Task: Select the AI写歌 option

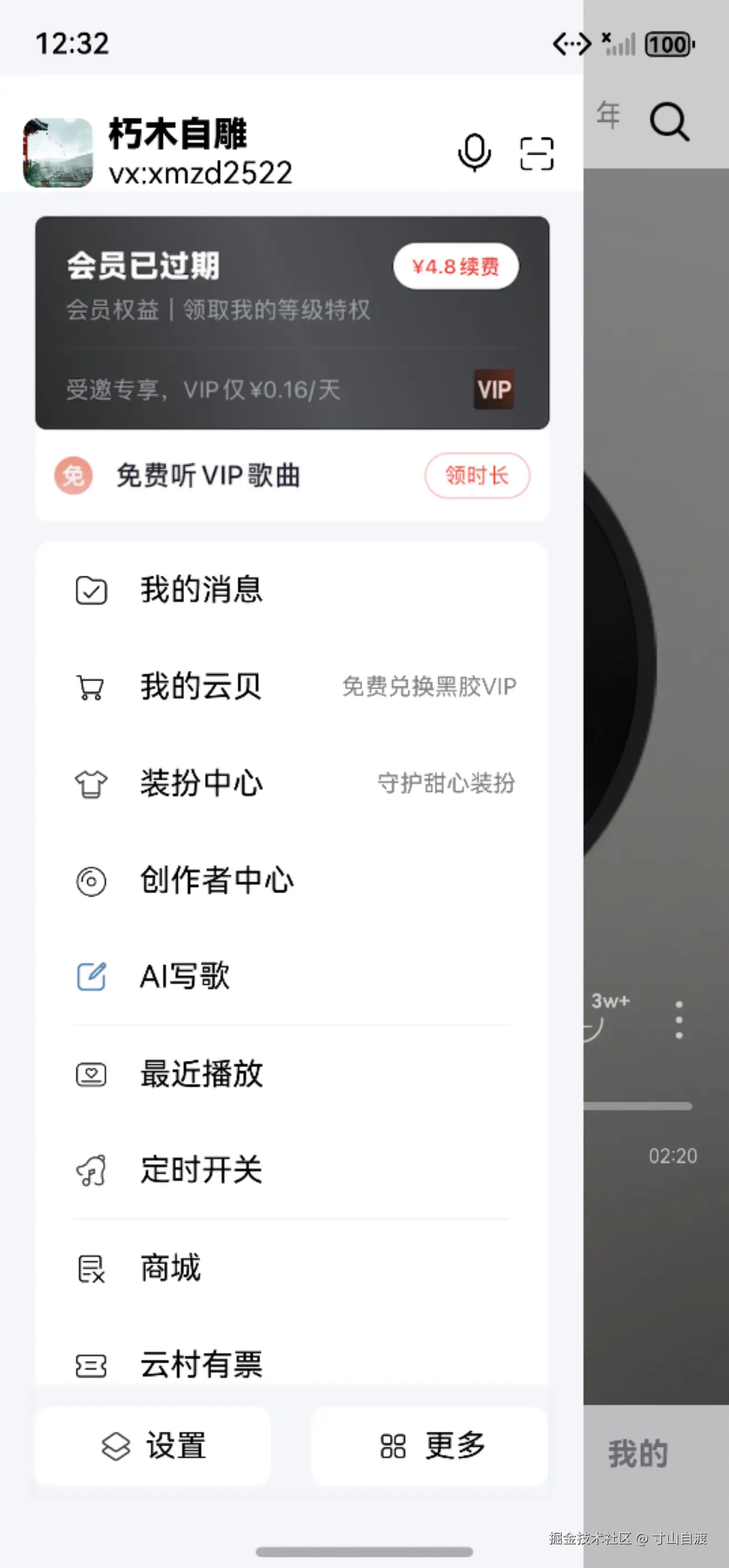Action: 184,976
